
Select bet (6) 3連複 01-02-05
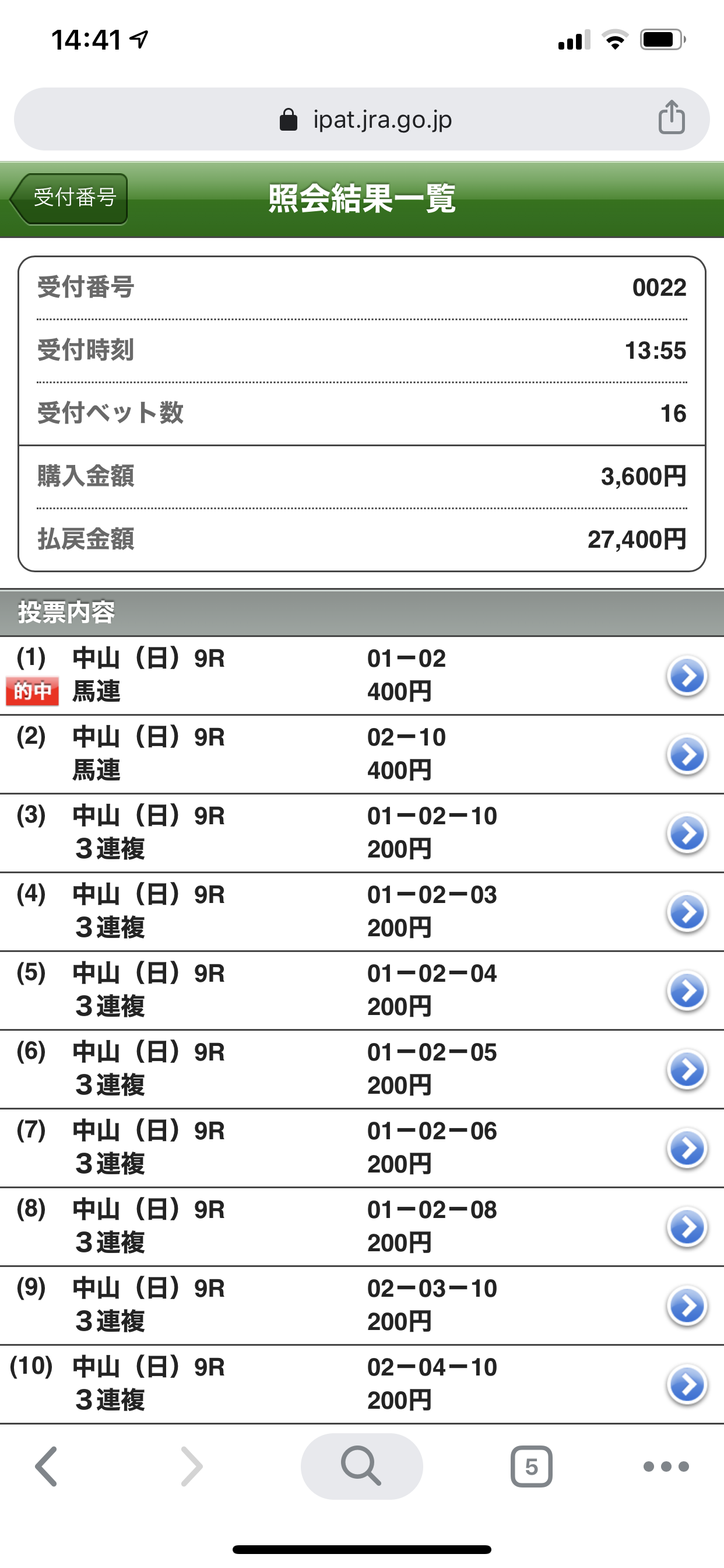click(x=362, y=1069)
